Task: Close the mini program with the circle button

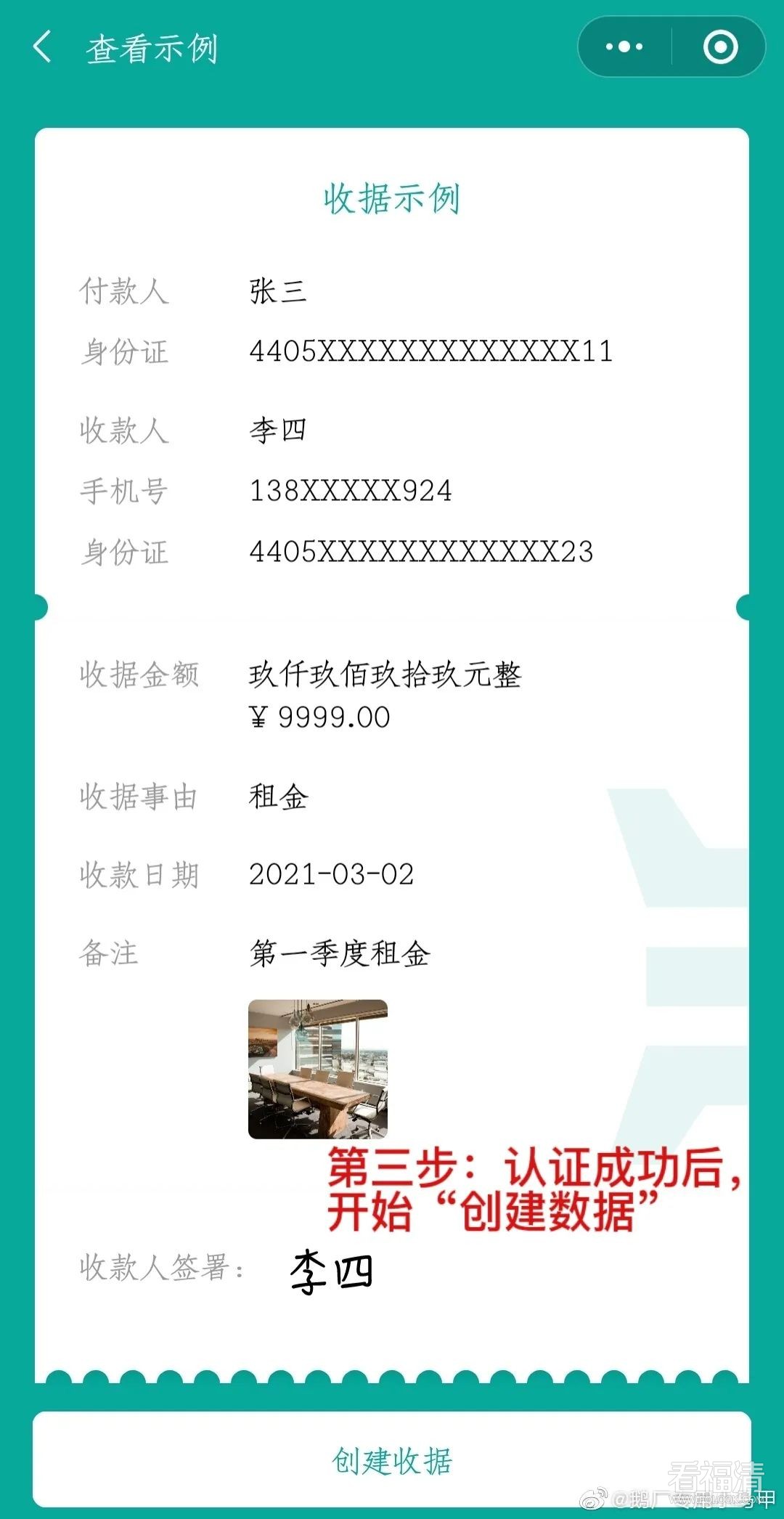Action: point(720,47)
